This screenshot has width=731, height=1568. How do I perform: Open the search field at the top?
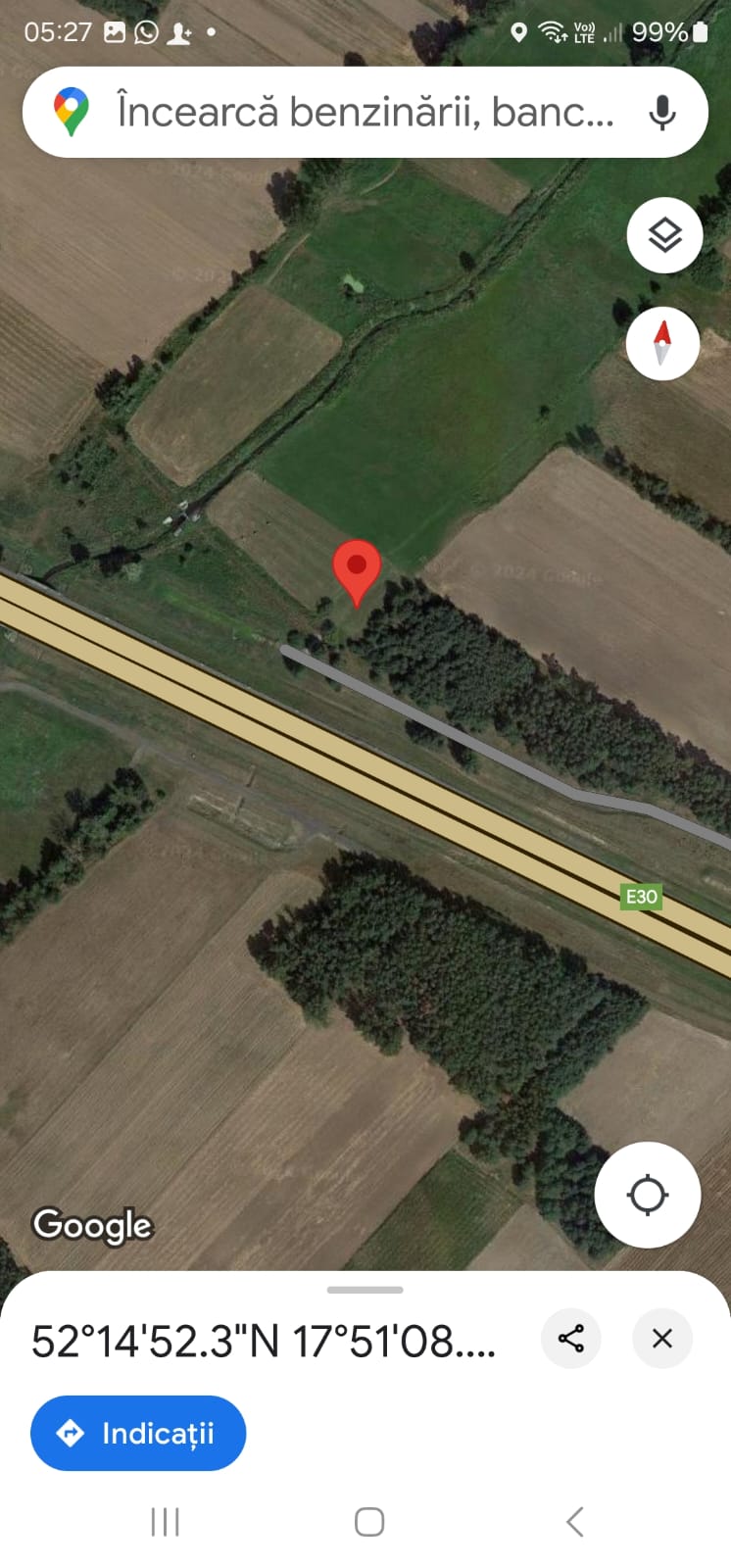tap(365, 112)
